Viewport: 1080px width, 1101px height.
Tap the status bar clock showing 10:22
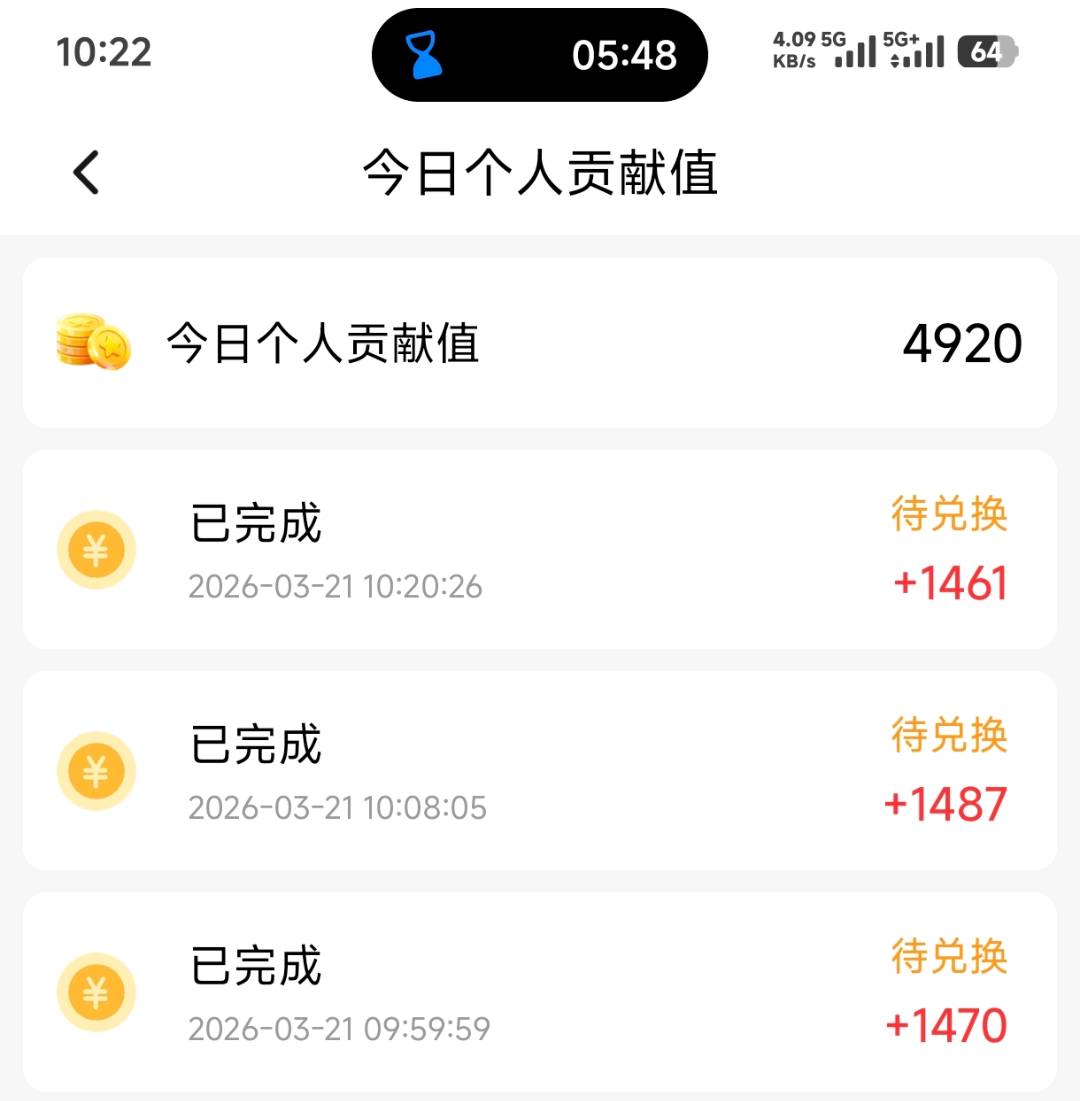point(104,53)
